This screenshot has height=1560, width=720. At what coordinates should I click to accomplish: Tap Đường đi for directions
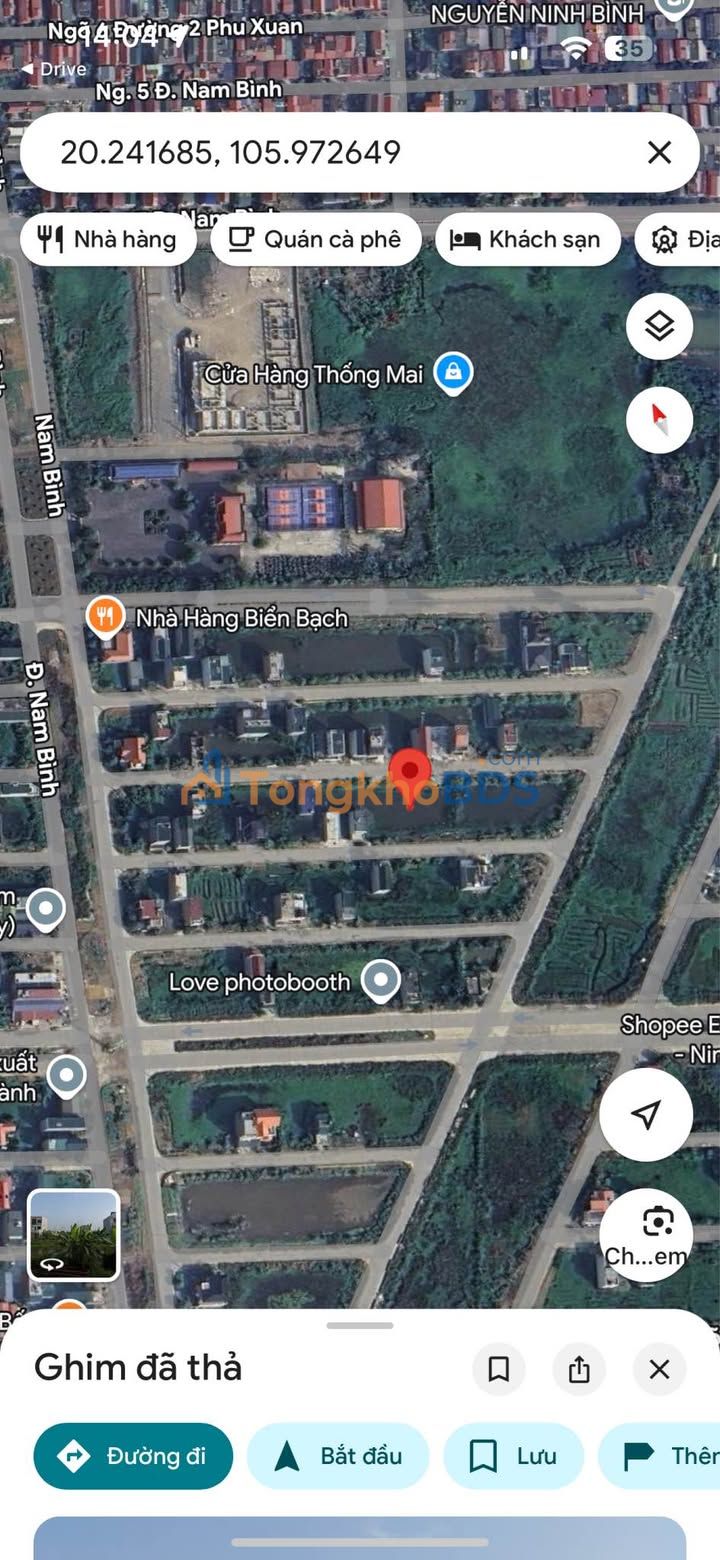coord(133,1456)
